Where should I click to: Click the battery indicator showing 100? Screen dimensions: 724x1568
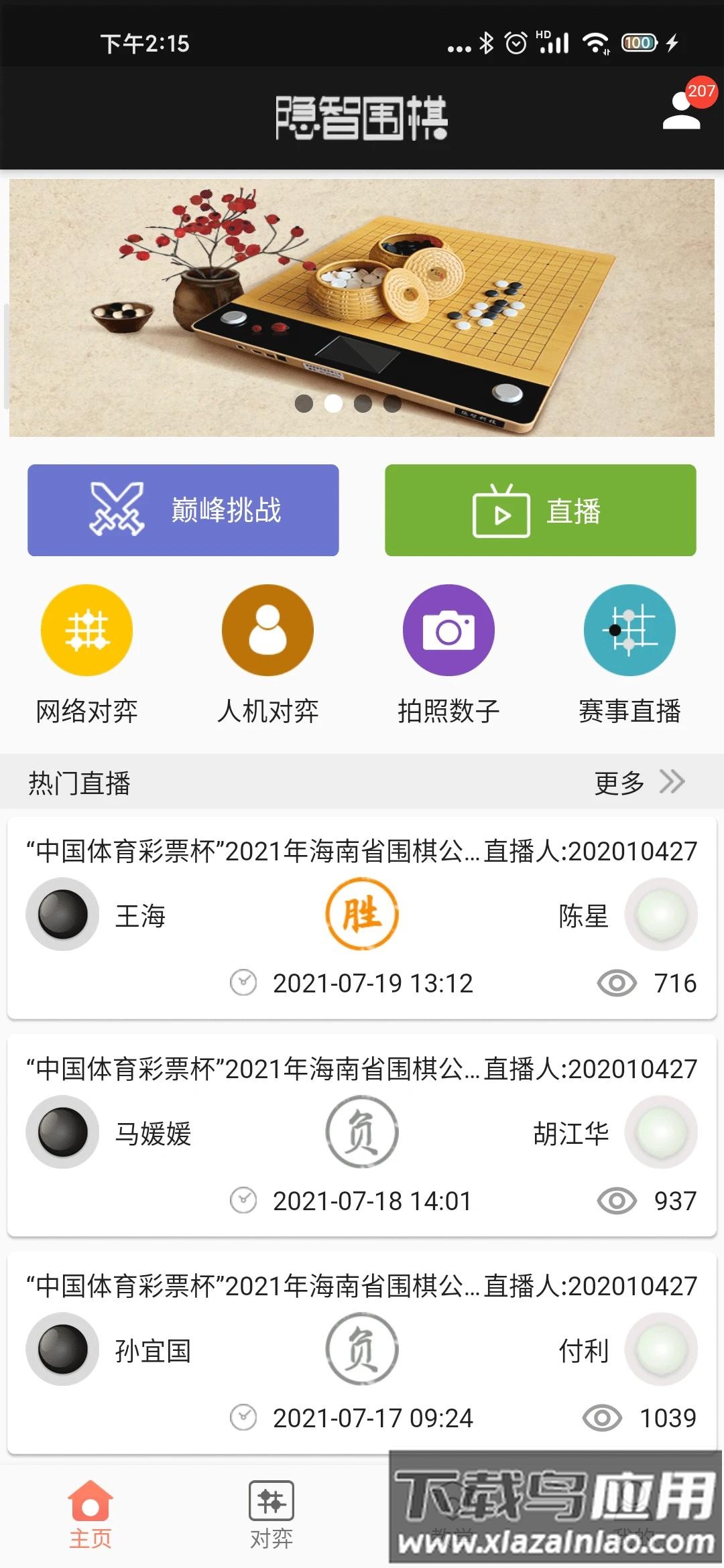tap(639, 42)
